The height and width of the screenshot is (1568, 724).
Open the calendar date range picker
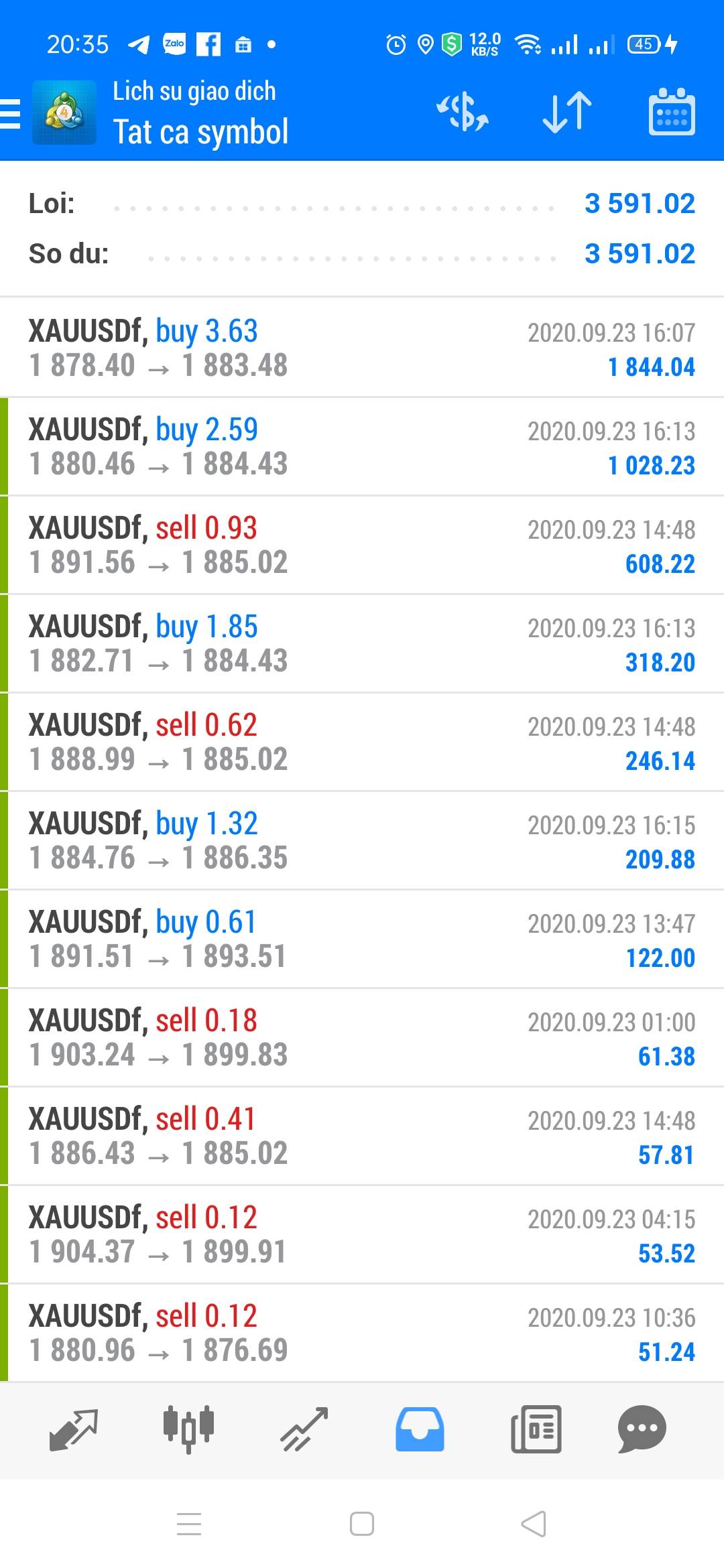point(671,113)
